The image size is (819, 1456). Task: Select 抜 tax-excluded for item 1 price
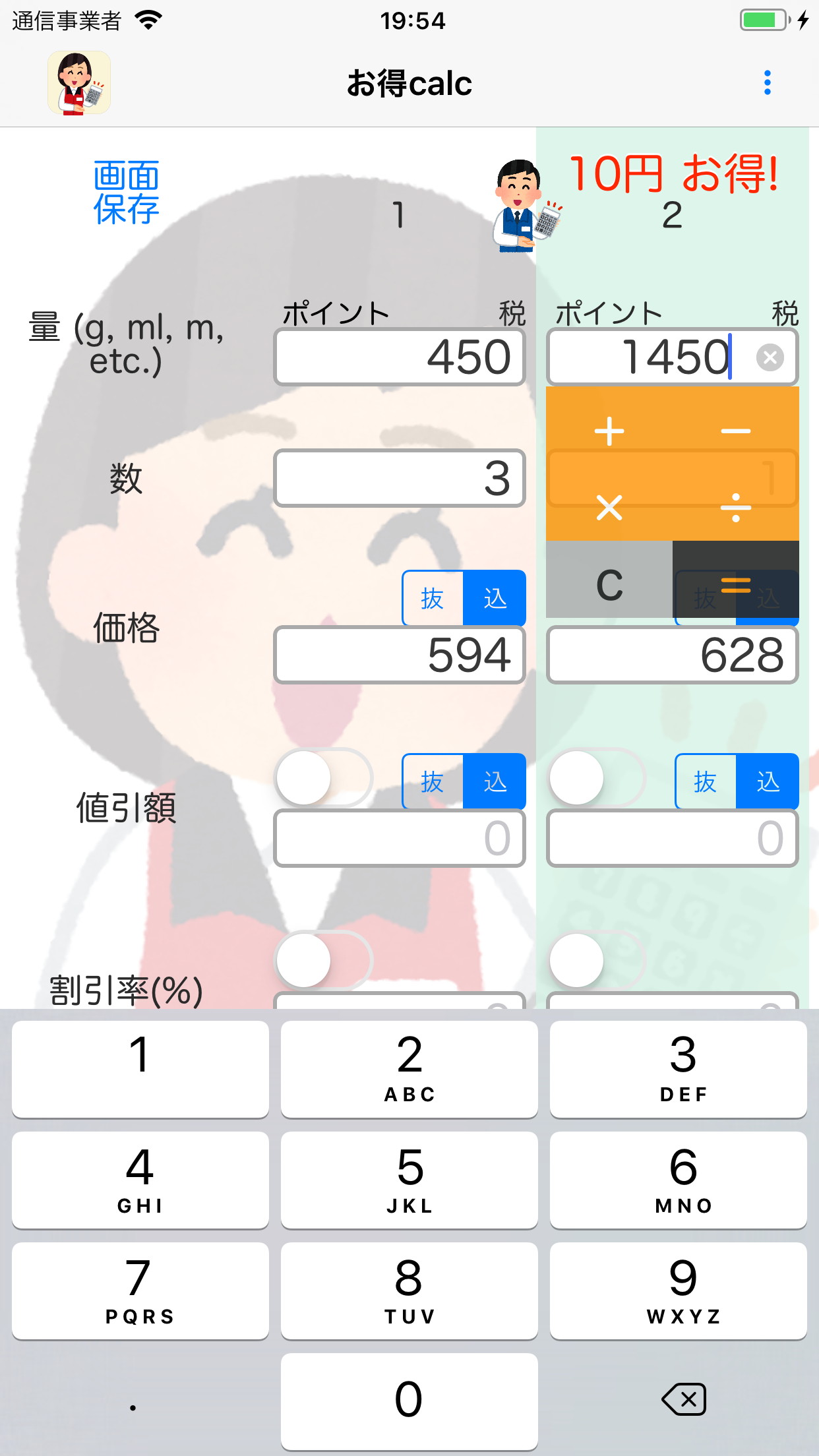click(433, 599)
